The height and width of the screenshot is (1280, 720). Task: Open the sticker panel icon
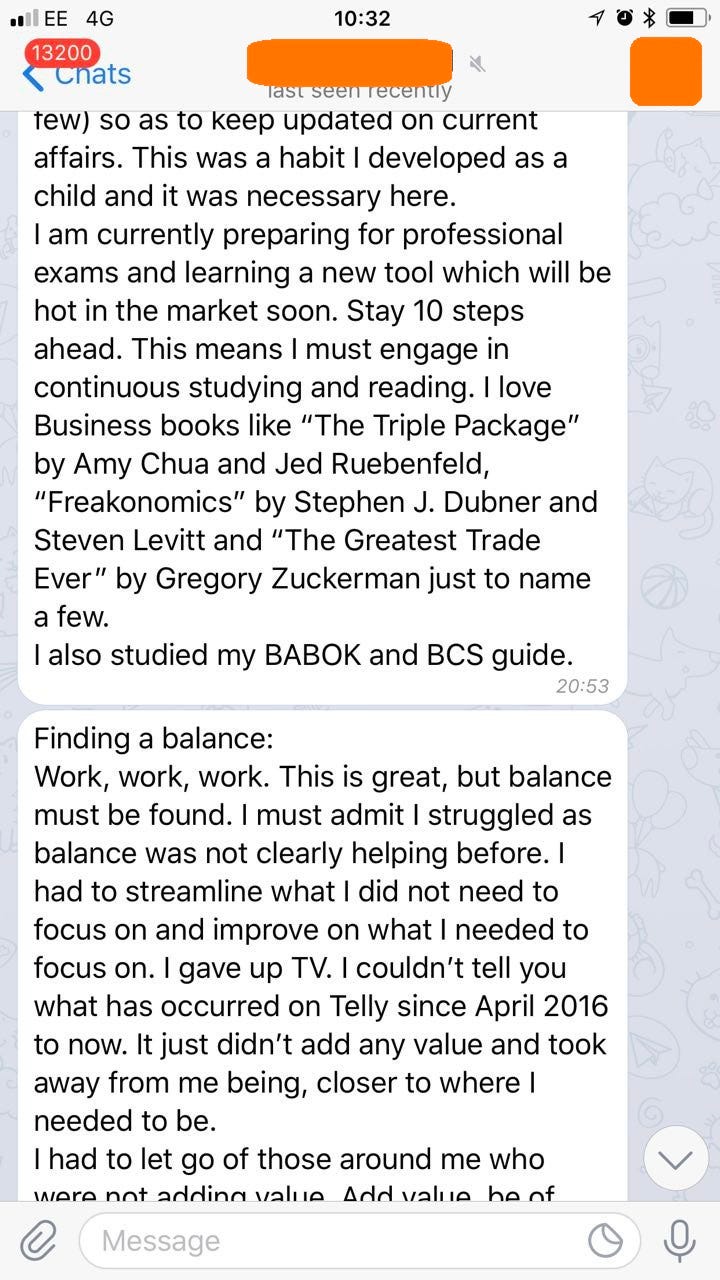click(605, 1241)
